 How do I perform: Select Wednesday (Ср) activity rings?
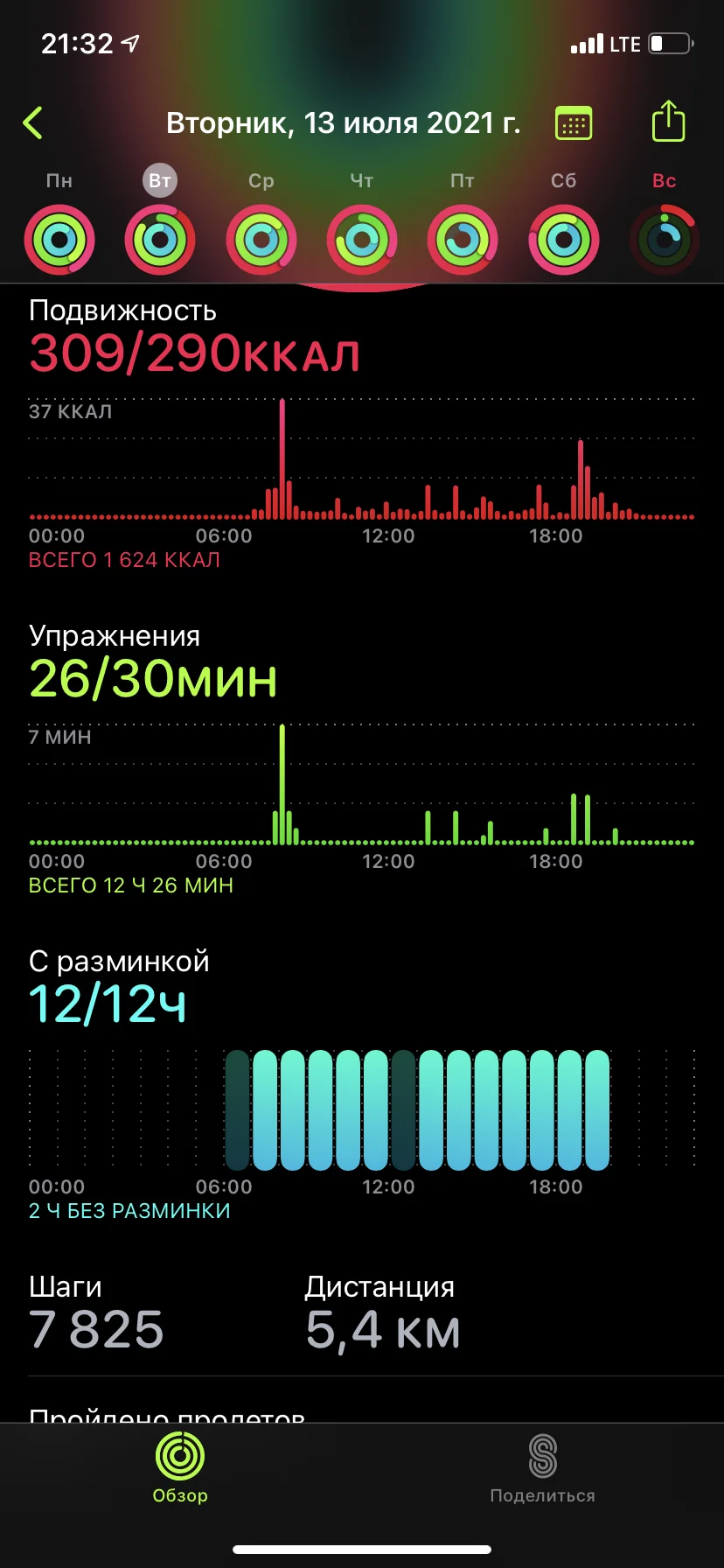point(261,240)
